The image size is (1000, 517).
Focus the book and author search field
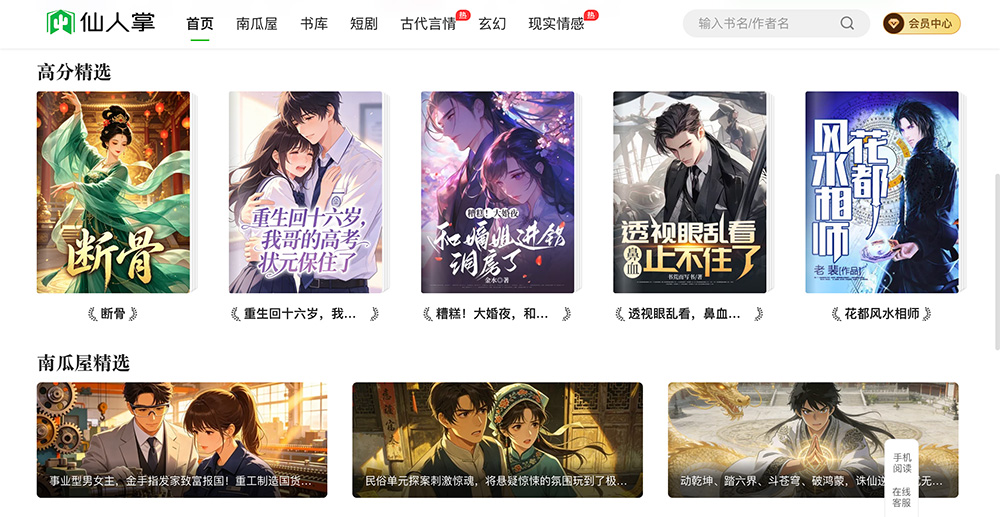[760, 23]
